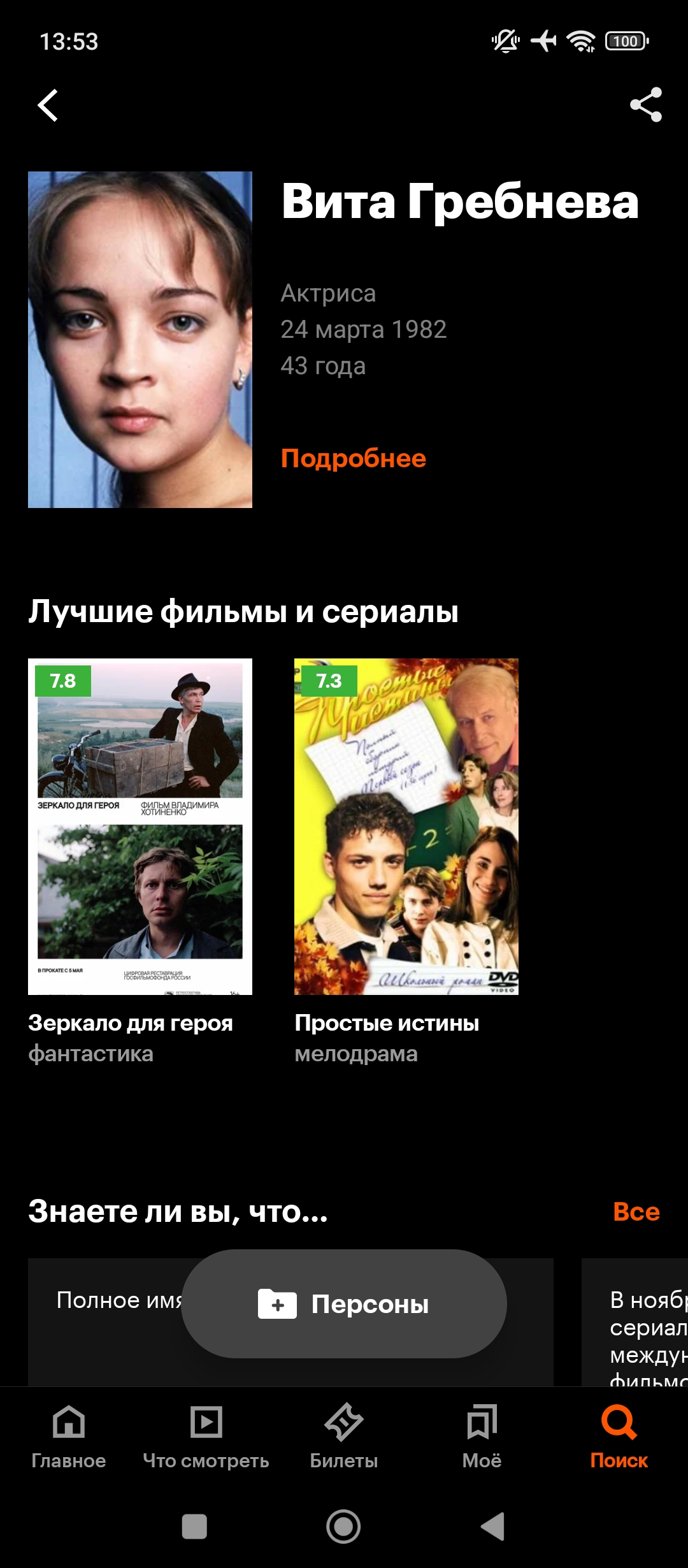688x1568 pixels.
Task: Switch to the Главное tab
Action: click(69, 1435)
